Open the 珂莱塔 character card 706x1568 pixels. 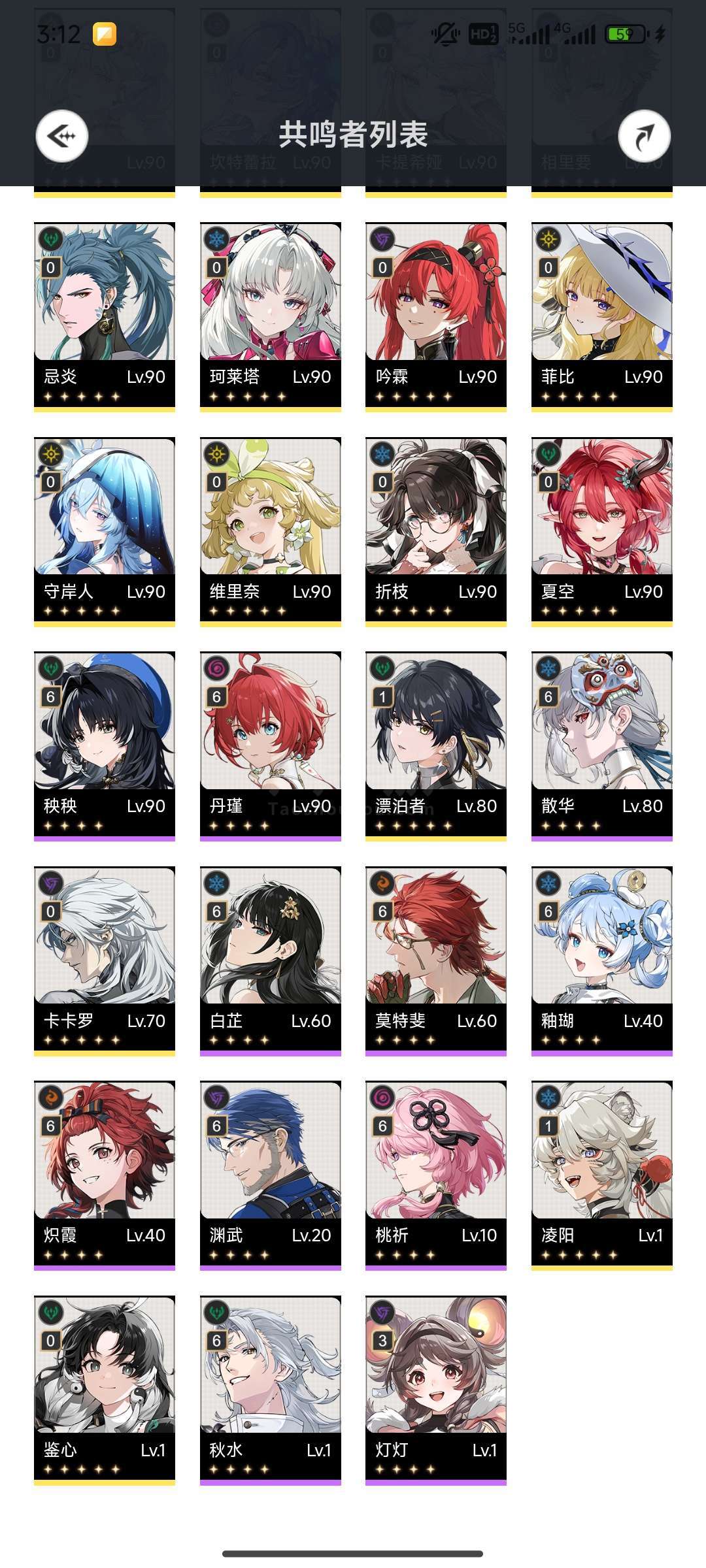point(271,318)
